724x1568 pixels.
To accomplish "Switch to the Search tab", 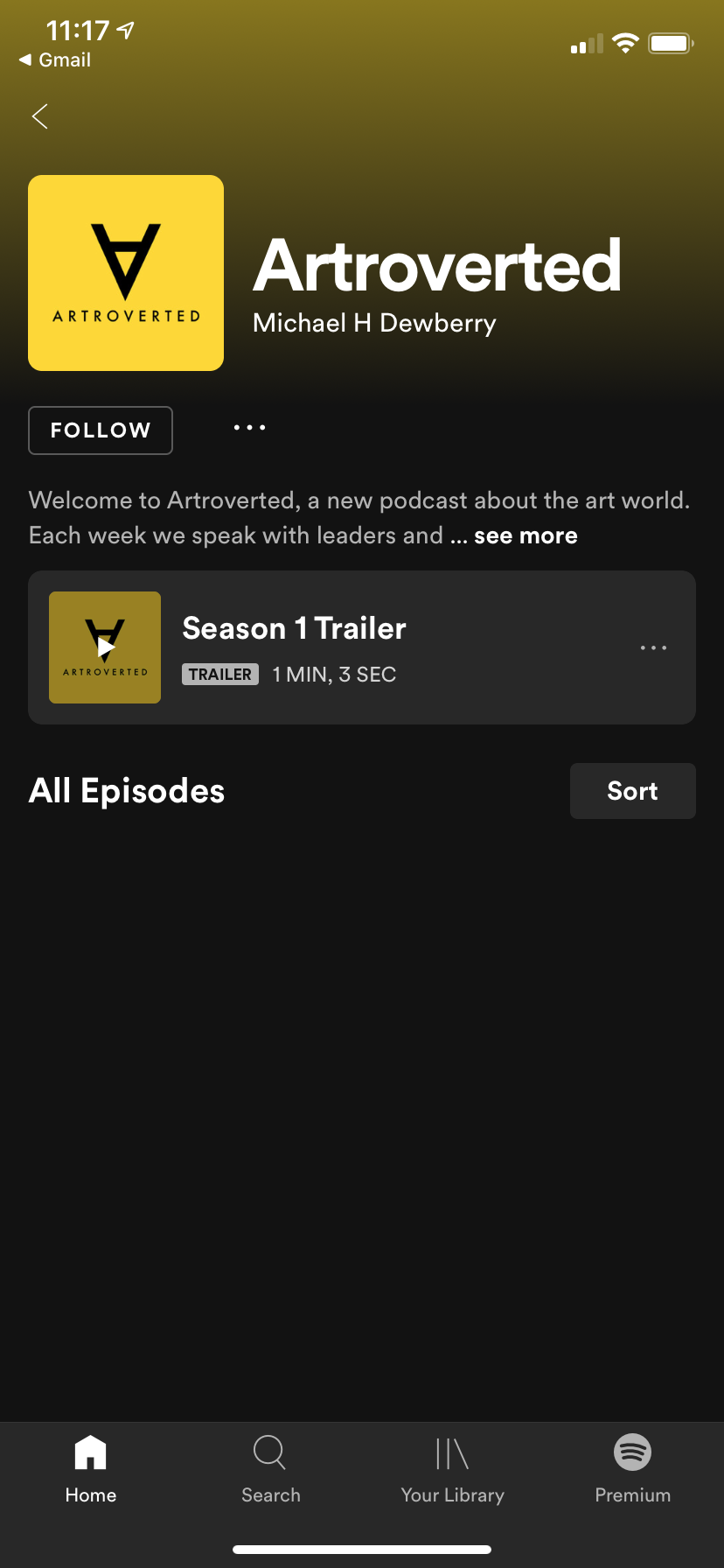I will click(x=271, y=1470).
